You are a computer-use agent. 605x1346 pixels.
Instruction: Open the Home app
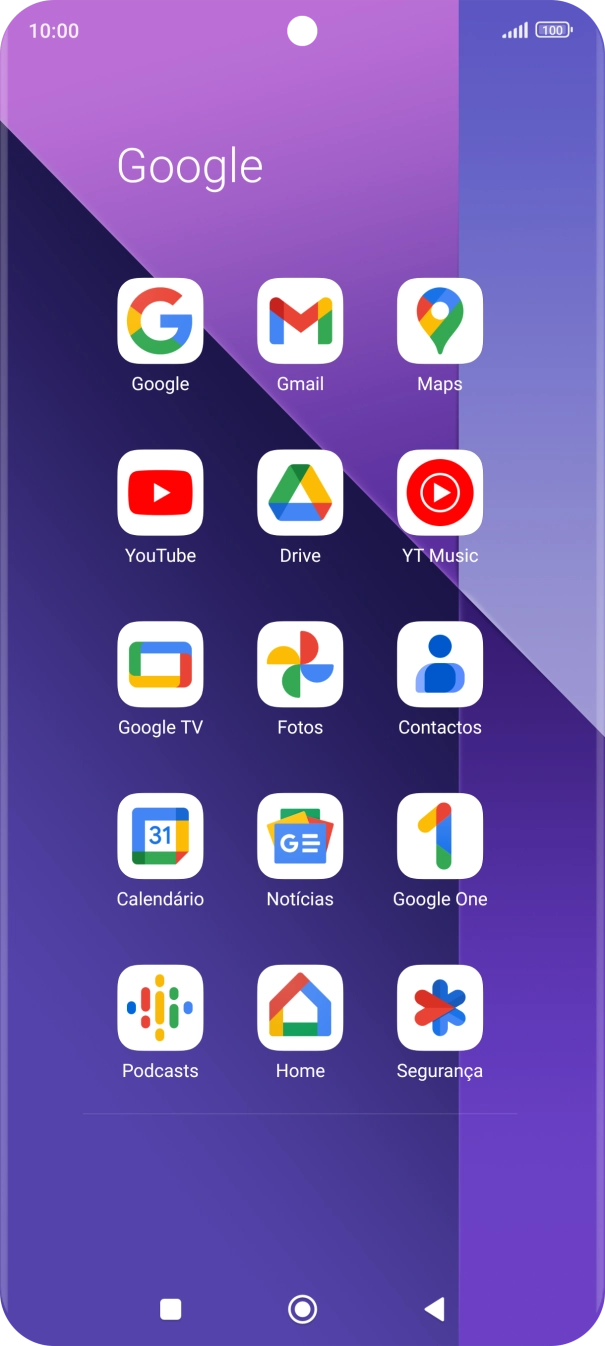300,1008
